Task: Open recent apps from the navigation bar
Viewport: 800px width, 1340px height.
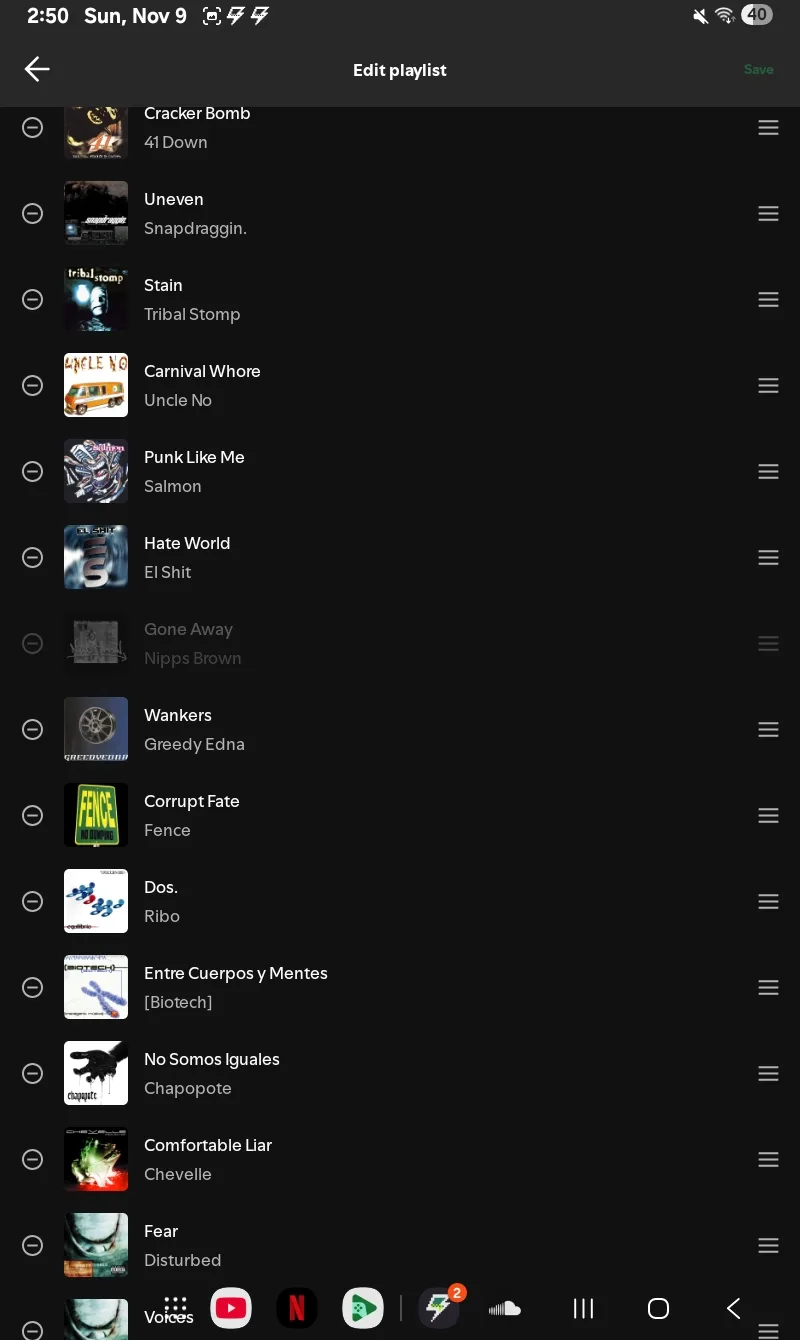Action: [x=583, y=1308]
